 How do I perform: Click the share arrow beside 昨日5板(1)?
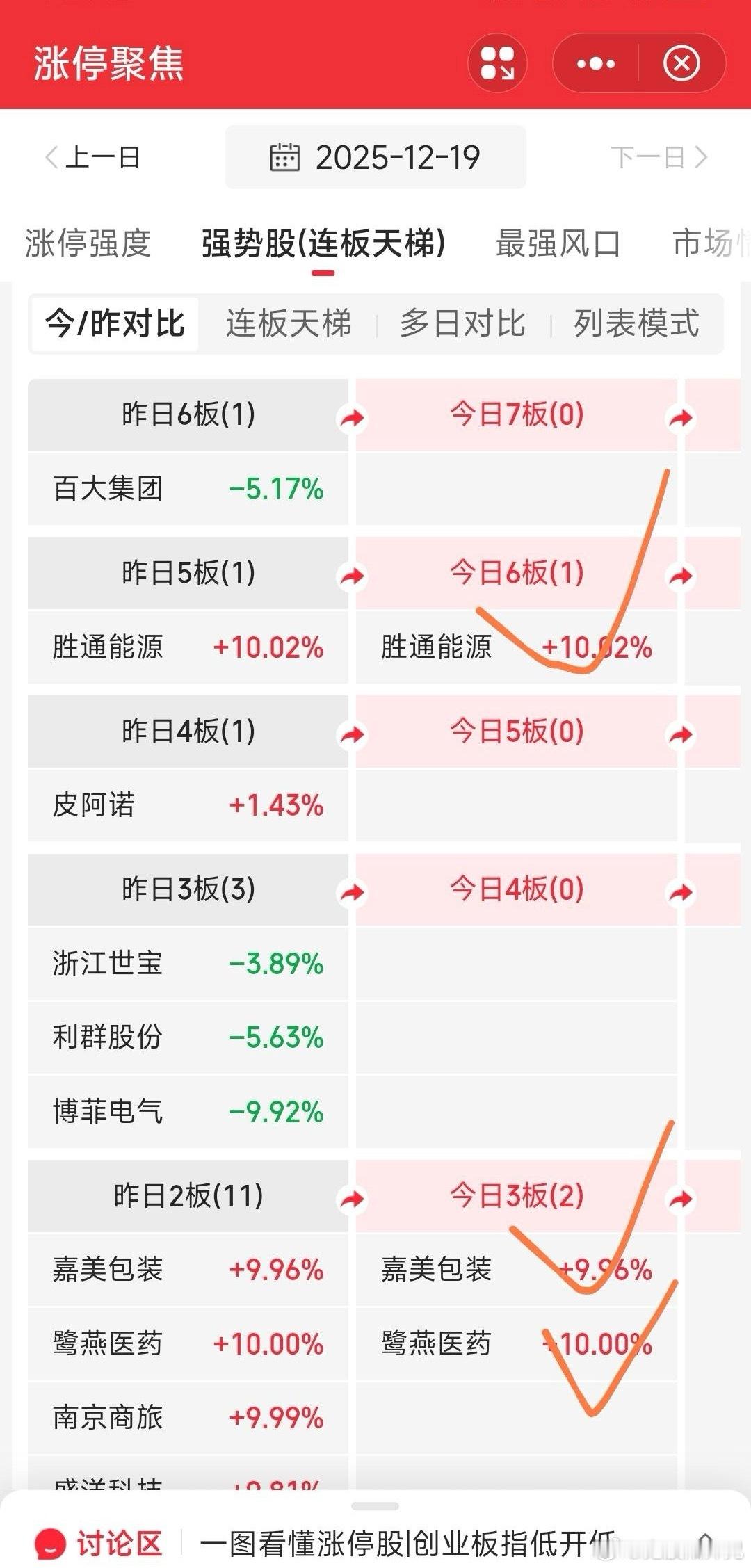tap(353, 574)
